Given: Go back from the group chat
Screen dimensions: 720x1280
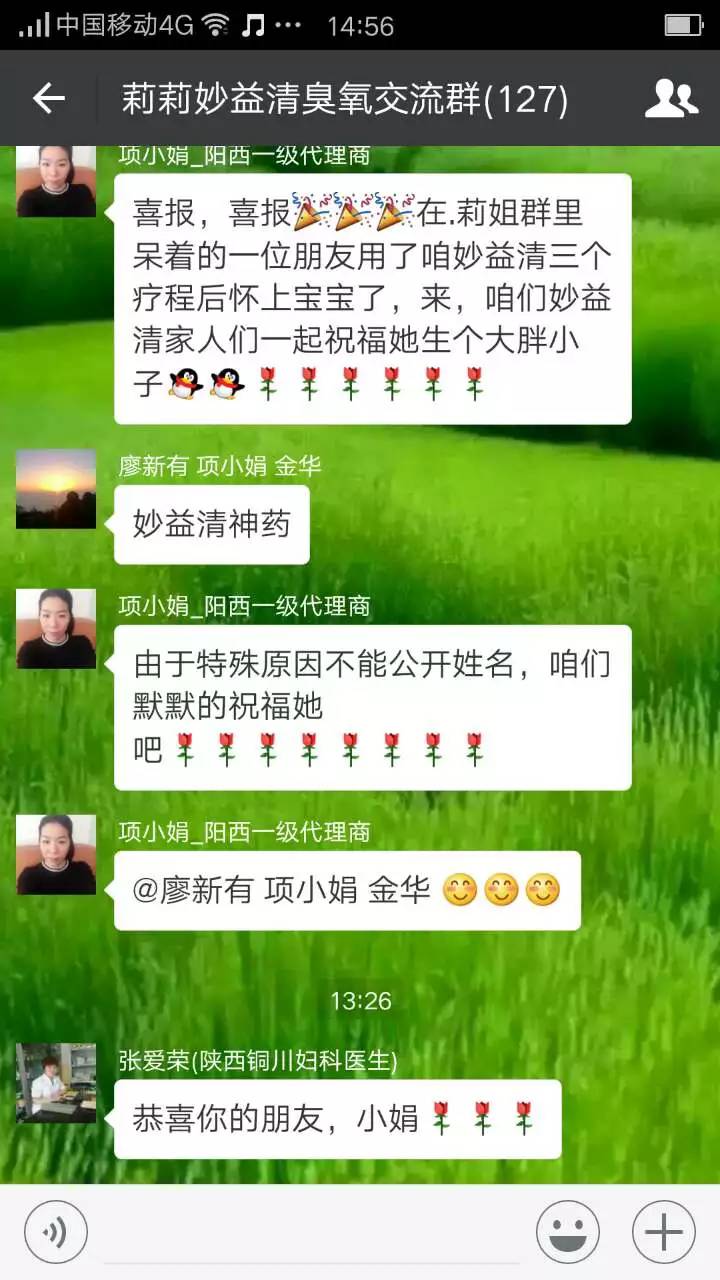Looking at the screenshot, I should [48, 98].
